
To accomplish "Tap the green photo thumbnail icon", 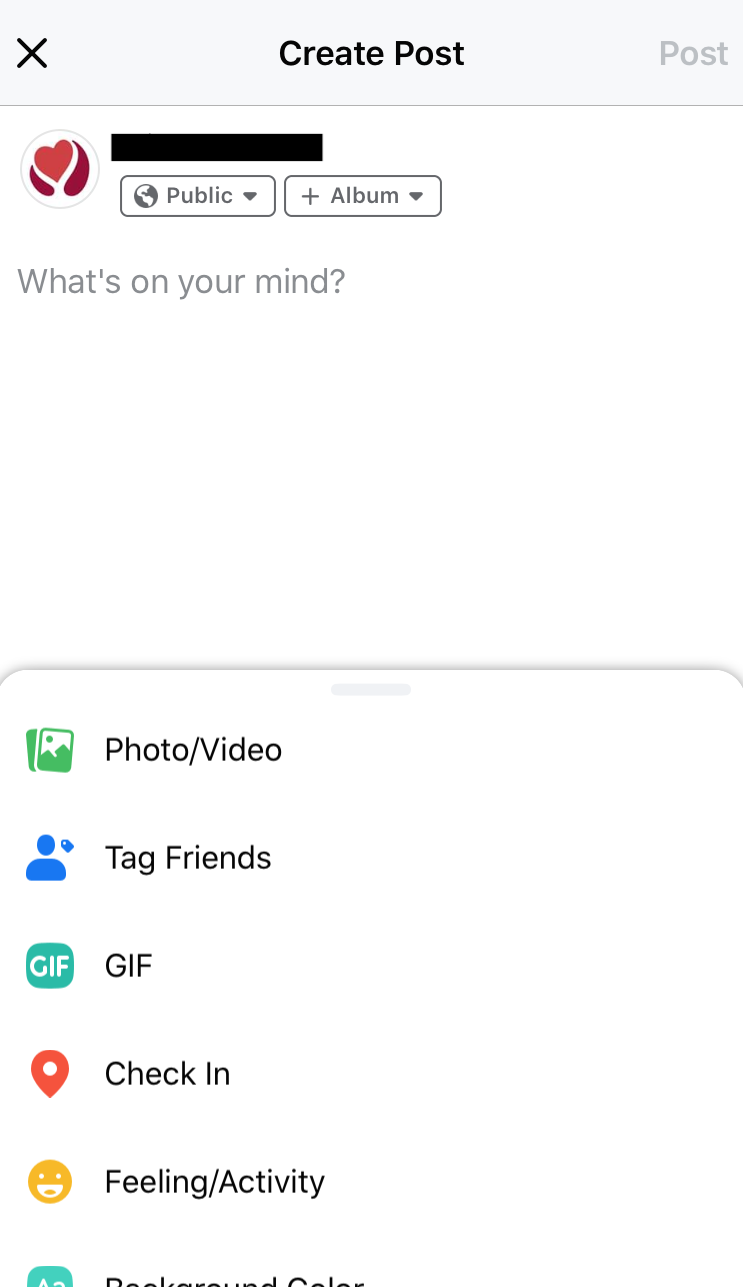I will [50, 750].
